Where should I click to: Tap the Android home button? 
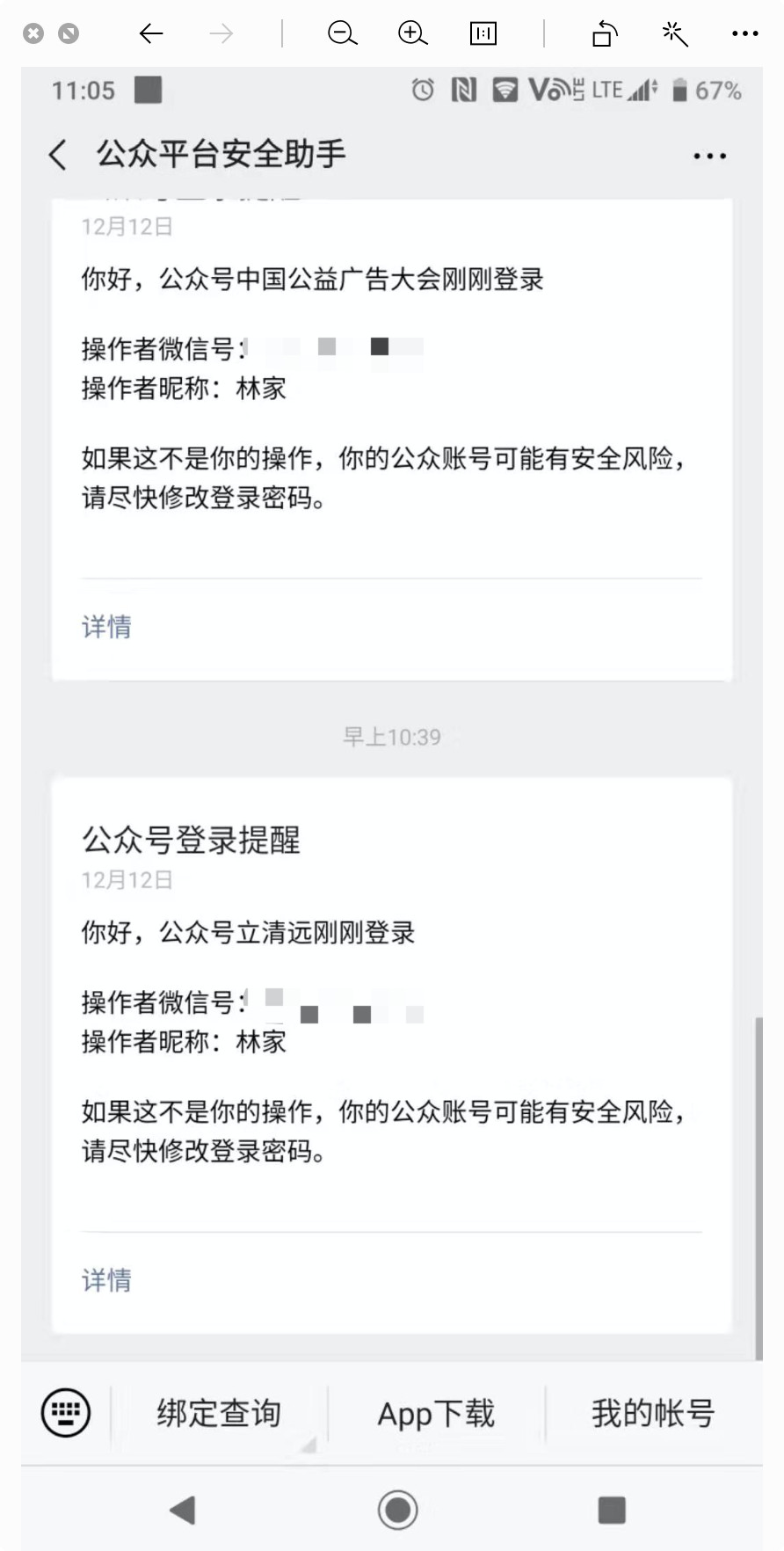(x=397, y=1510)
